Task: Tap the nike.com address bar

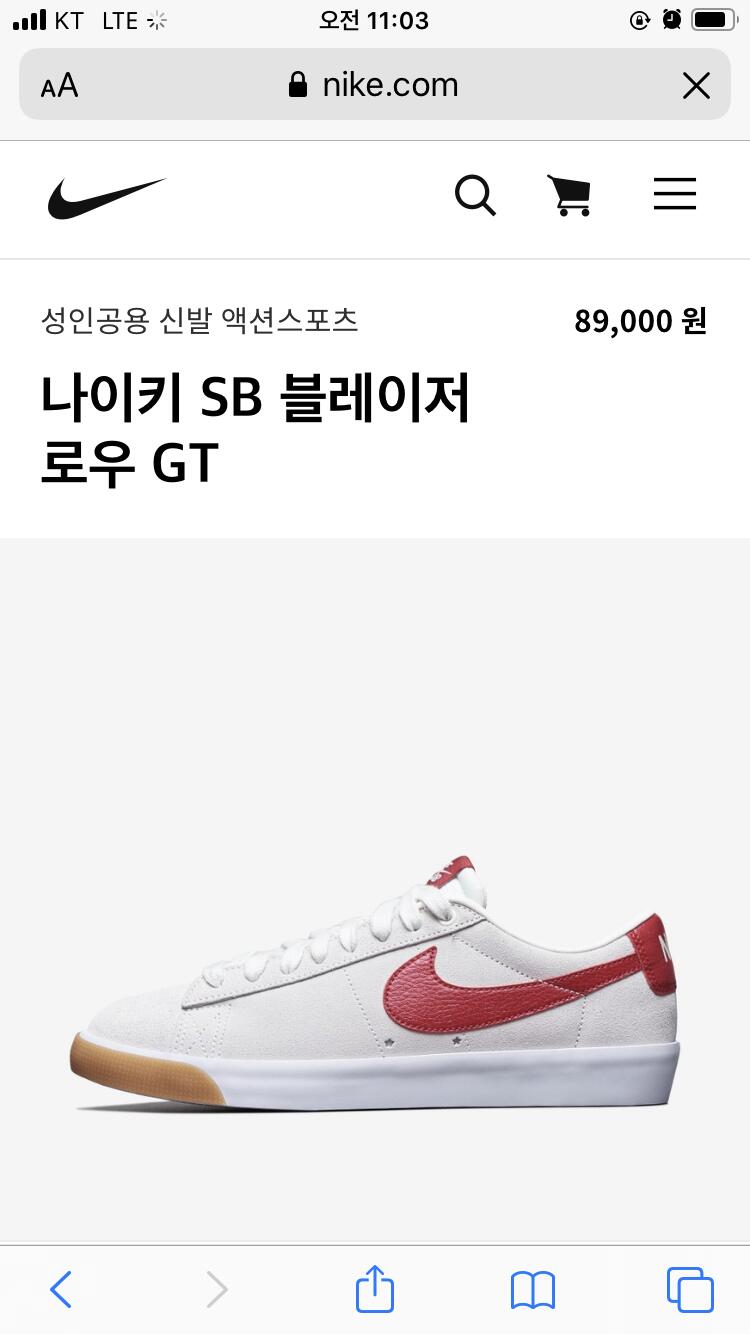Action: [375, 85]
